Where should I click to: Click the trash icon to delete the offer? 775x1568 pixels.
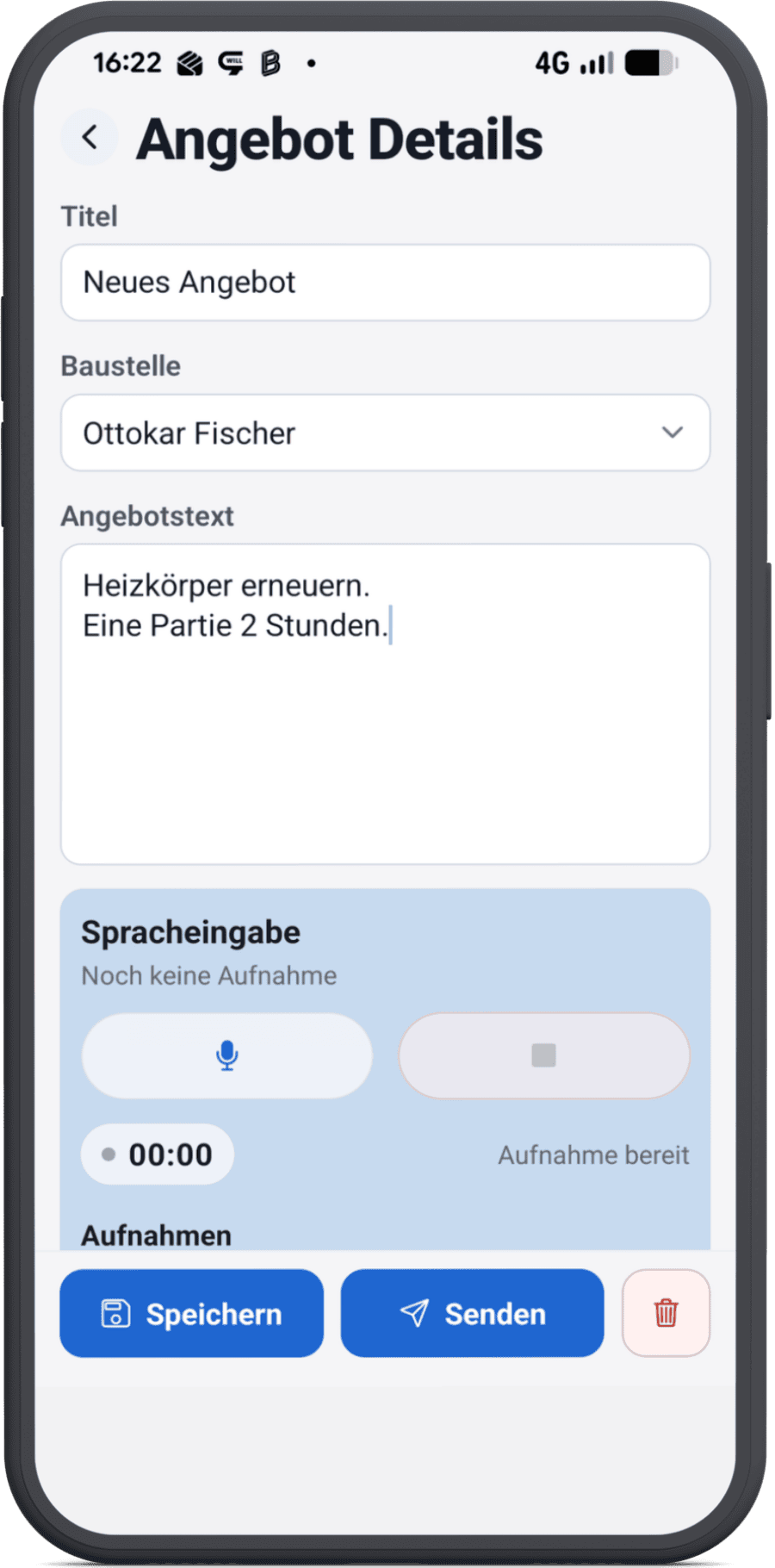[x=666, y=1313]
